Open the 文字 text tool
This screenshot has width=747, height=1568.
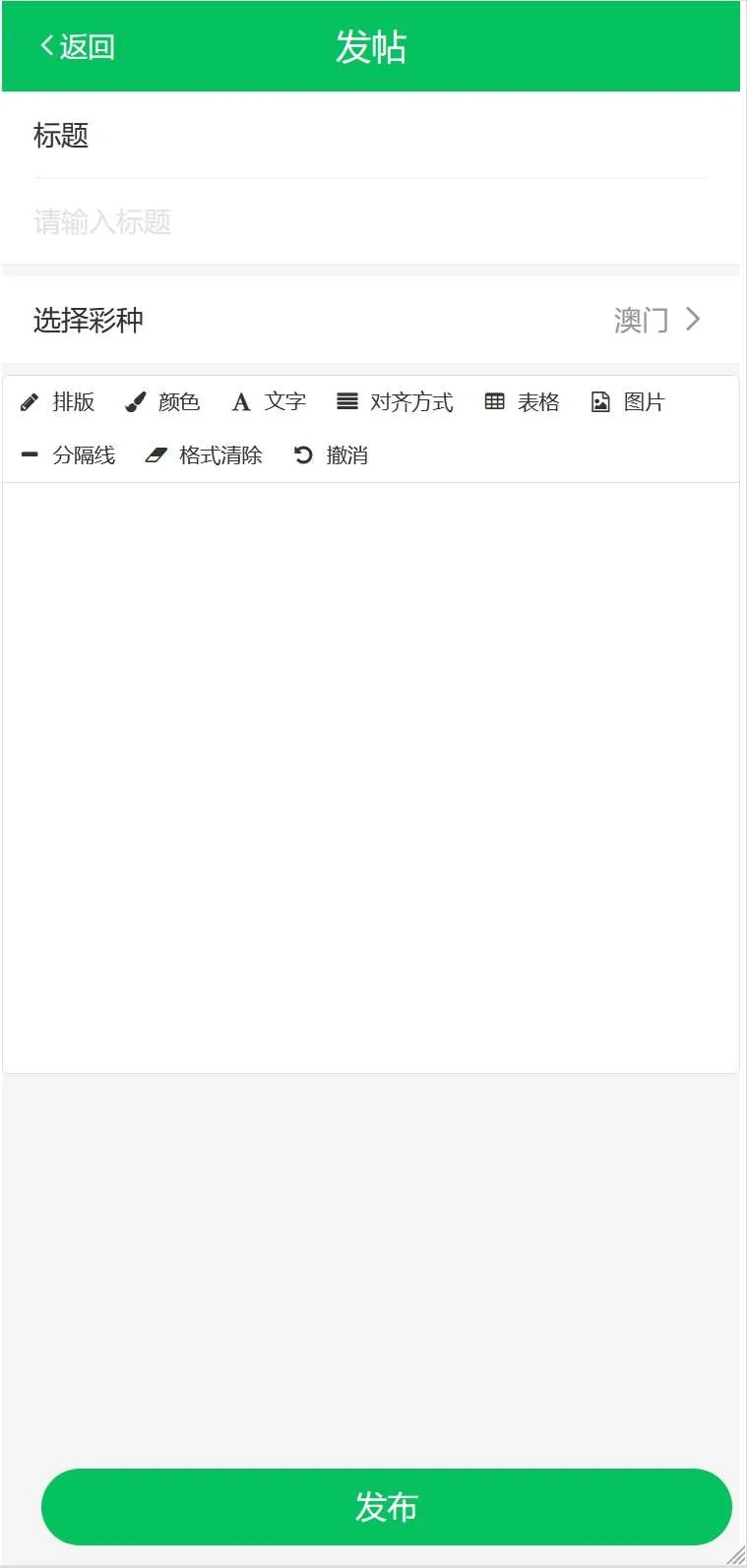click(x=270, y=402)
